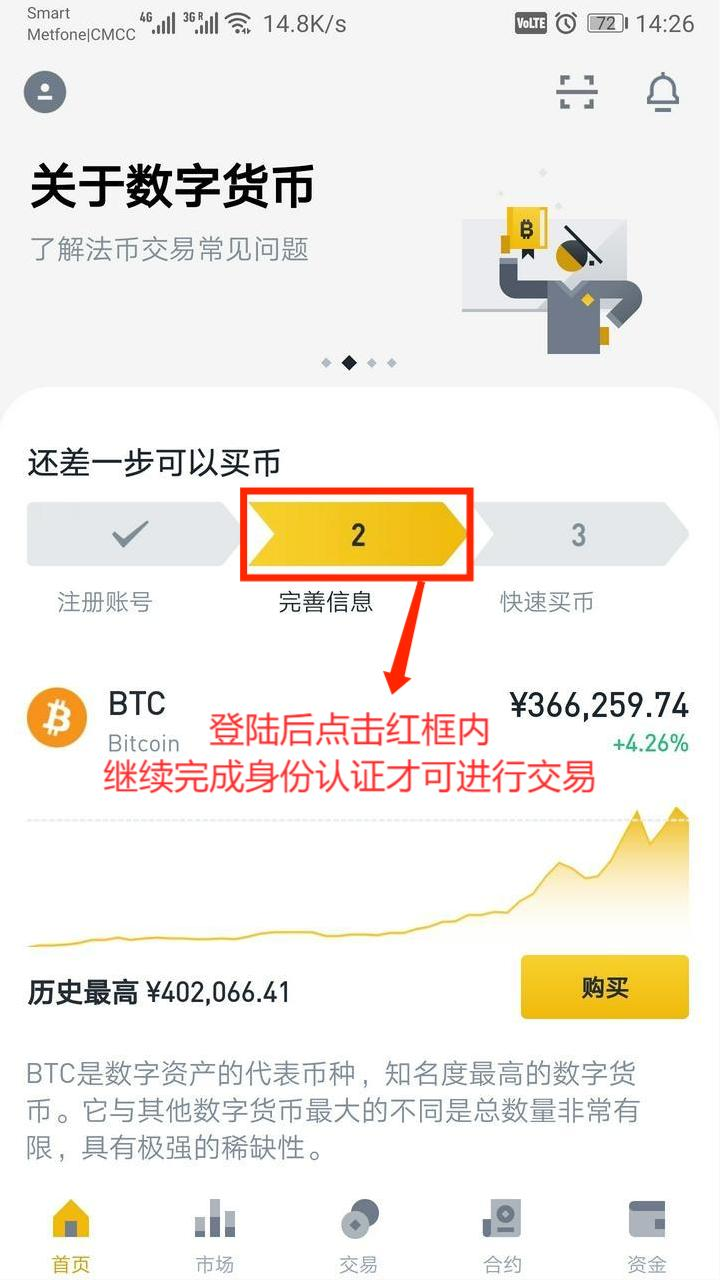Screen dimensions: 720x1280
Task: Select step 3 快速买币
Action: 578,536
